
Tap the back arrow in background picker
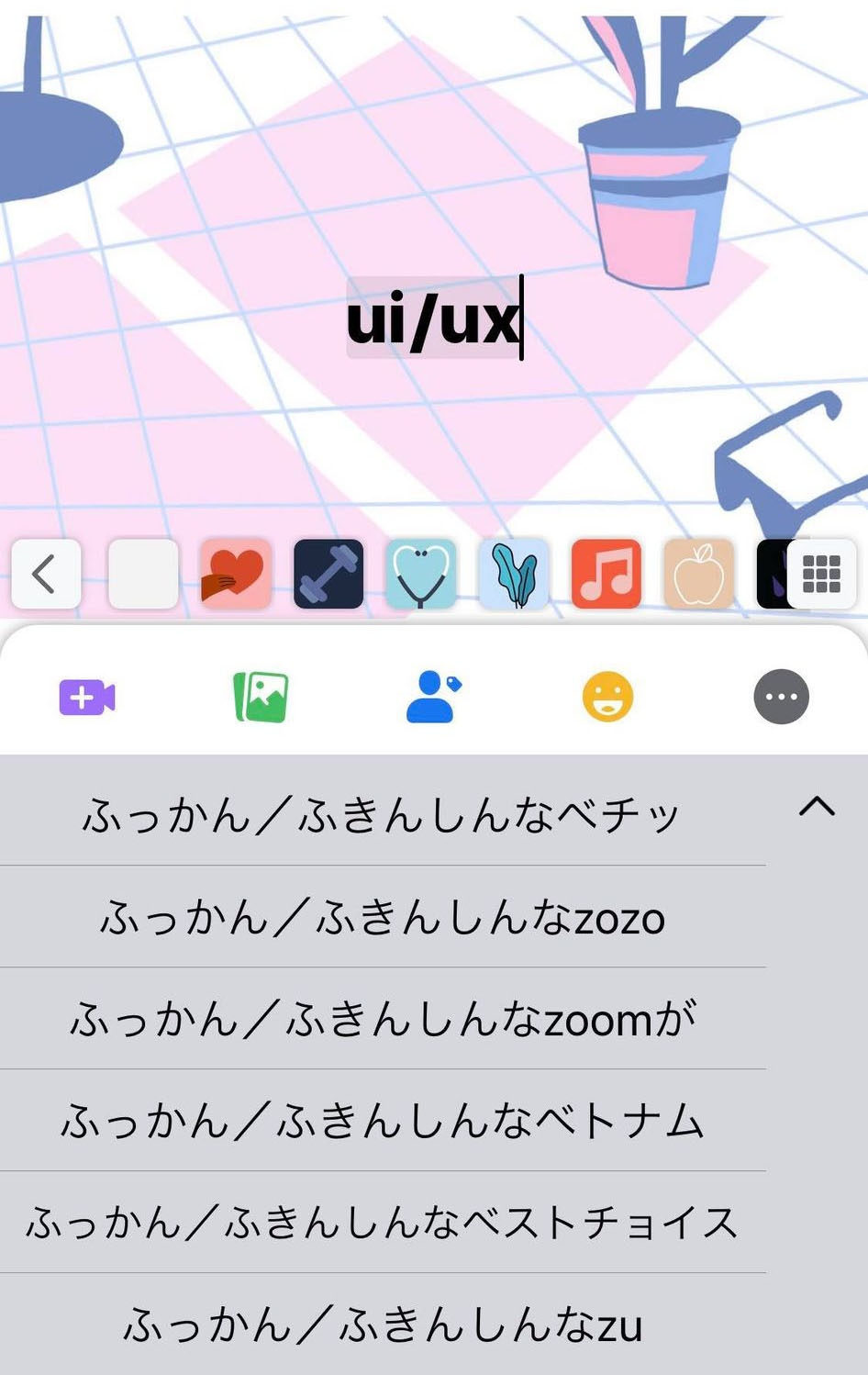pyautogui.click(x=46, y=575)
